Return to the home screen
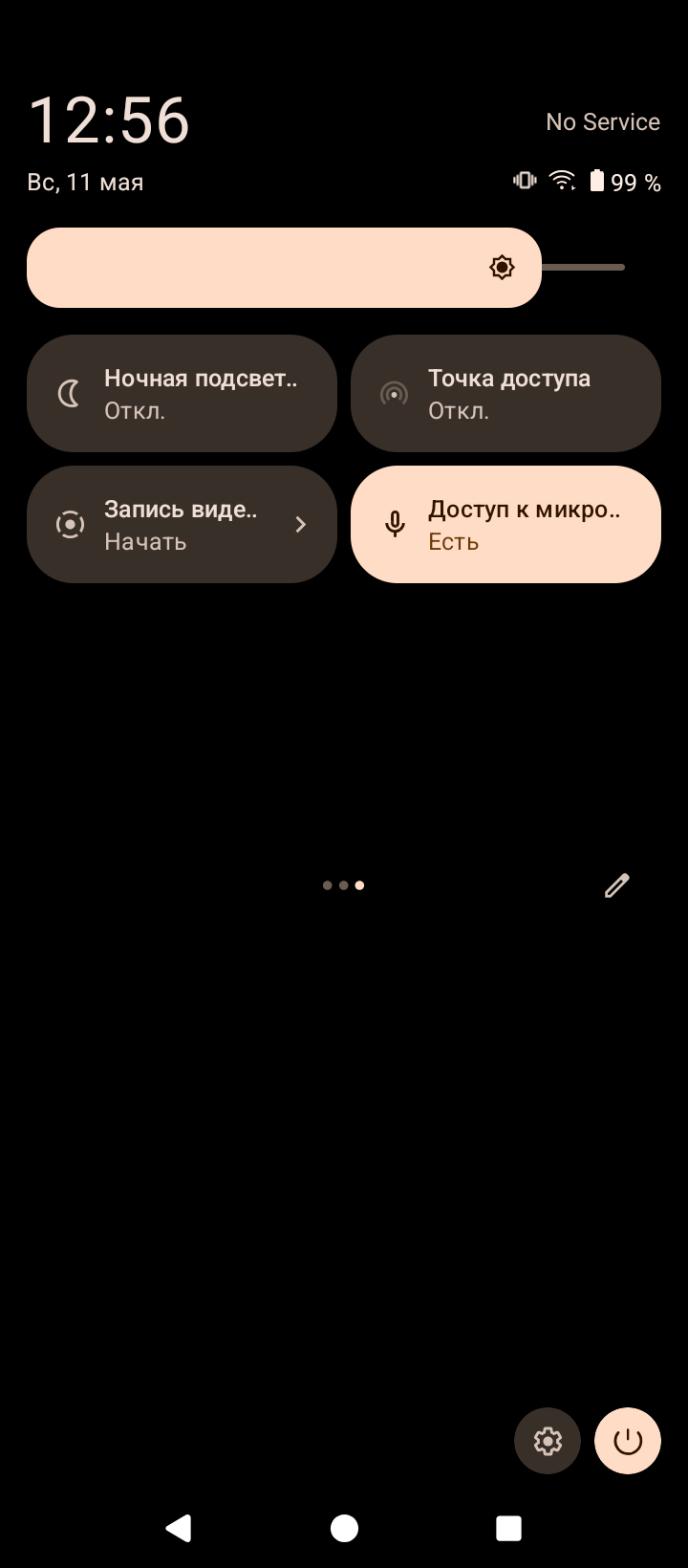The height and width of the screenshot is (1568, 688). coord(344,1528)
